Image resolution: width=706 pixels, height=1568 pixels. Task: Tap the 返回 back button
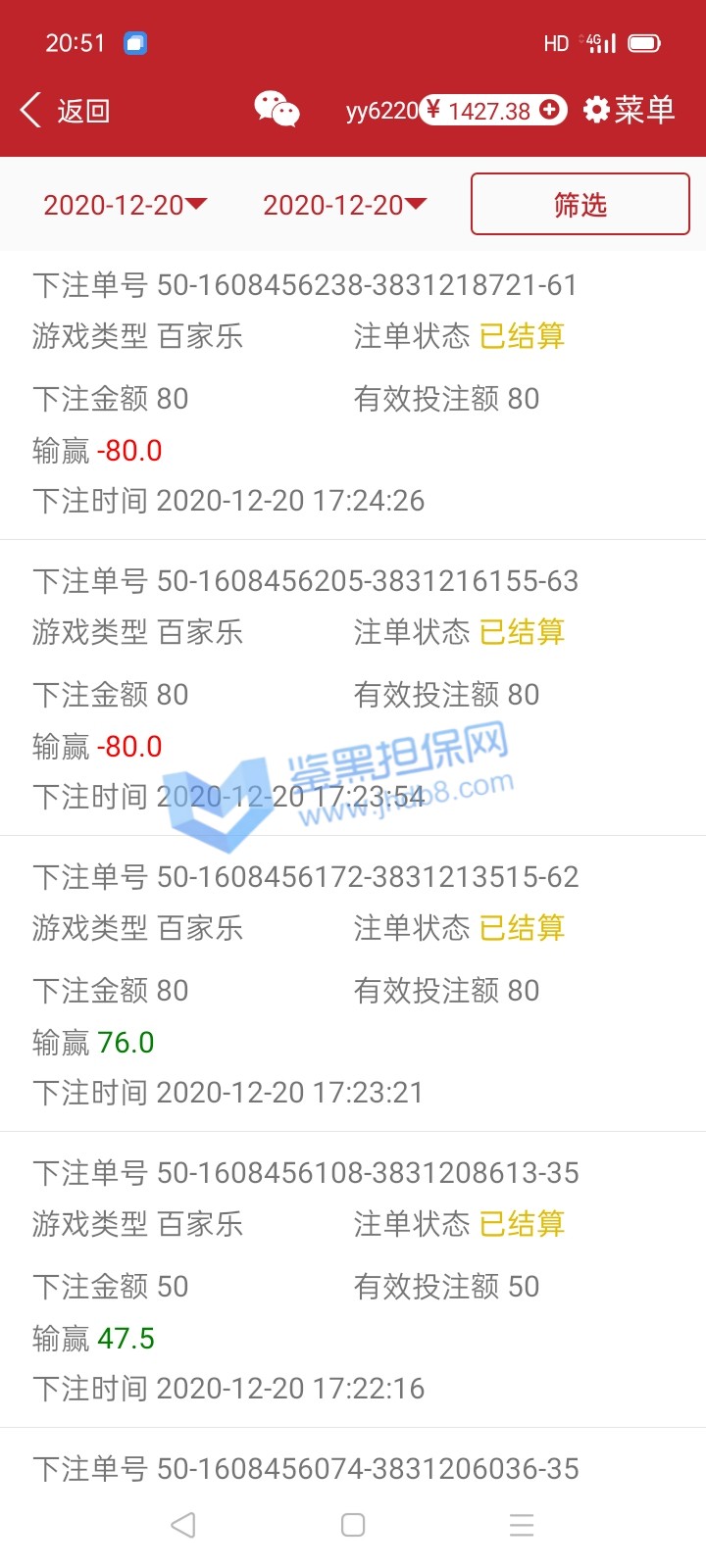[65, 111]
